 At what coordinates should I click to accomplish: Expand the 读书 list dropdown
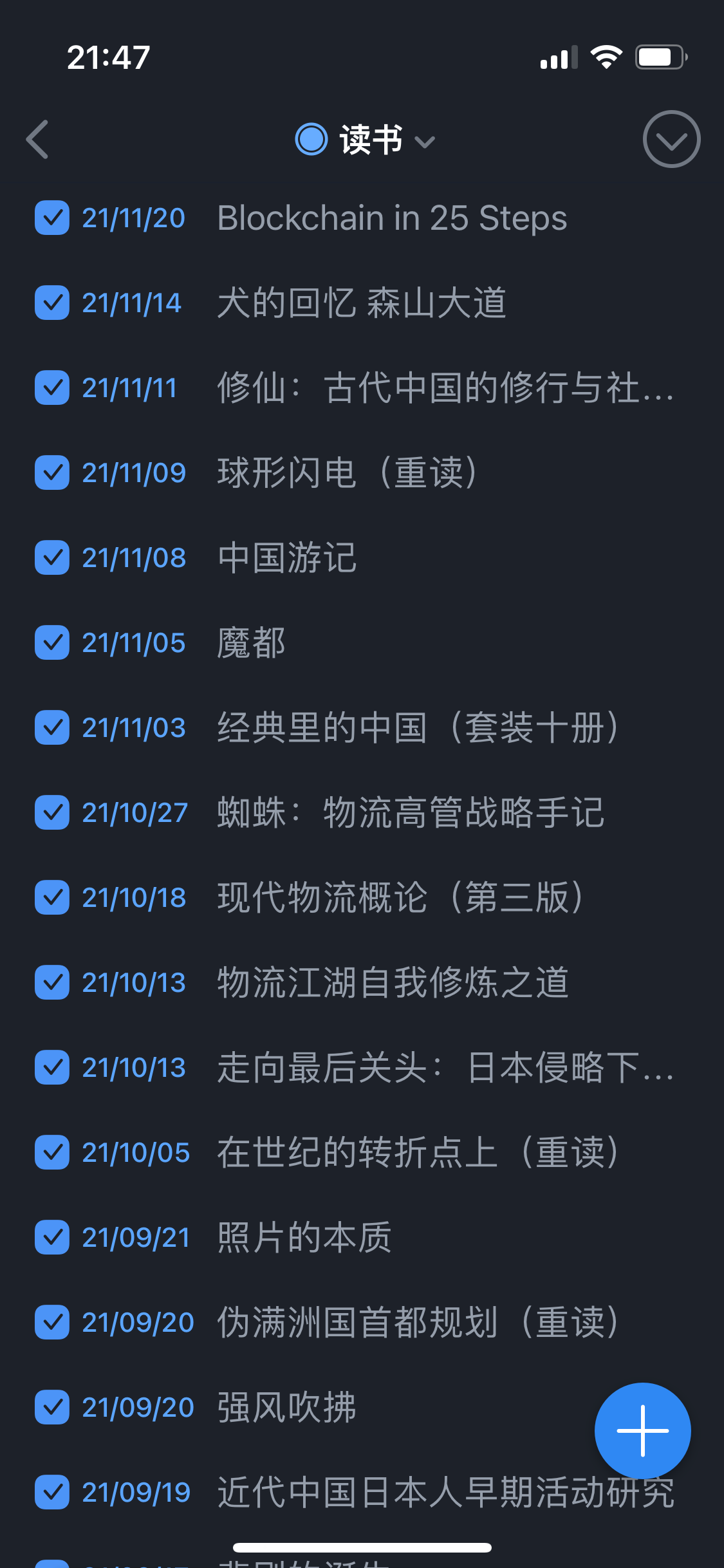click(x=365, y=140)
